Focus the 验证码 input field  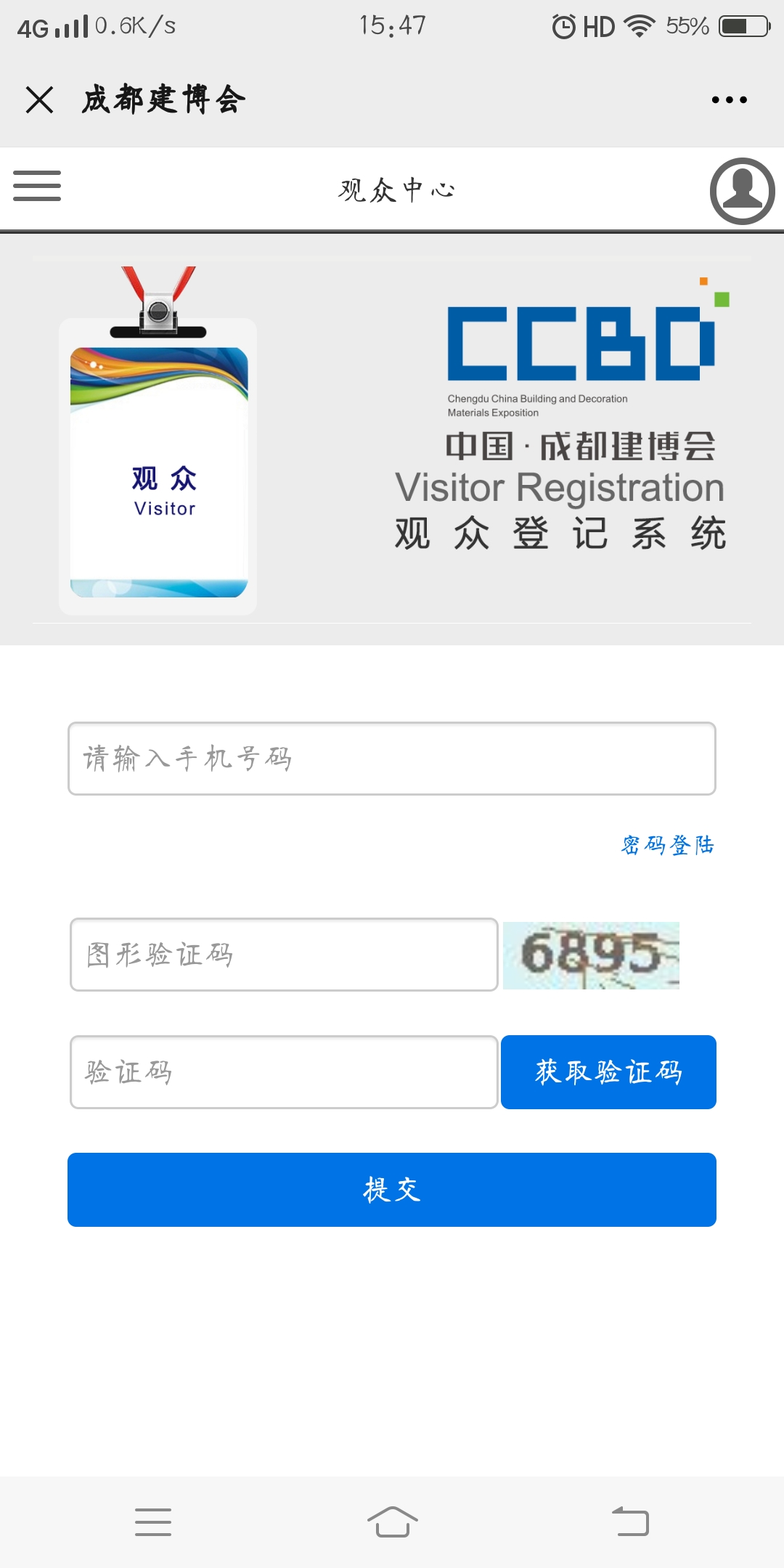[x=283, y=1072]
